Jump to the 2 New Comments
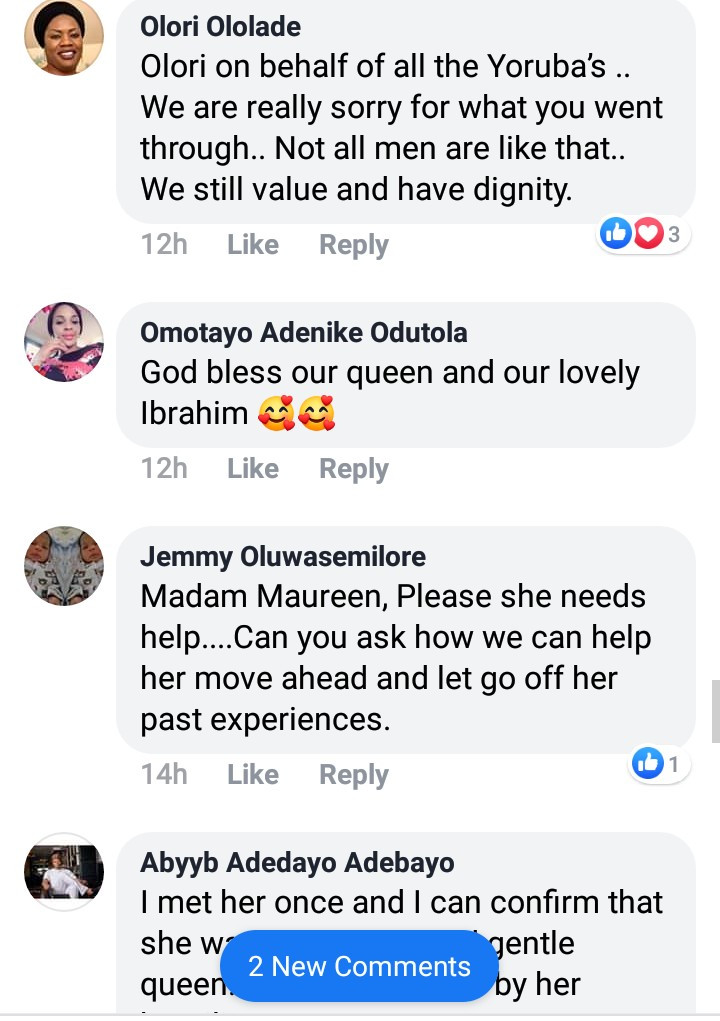720x1021 pixels. [359, 966]
